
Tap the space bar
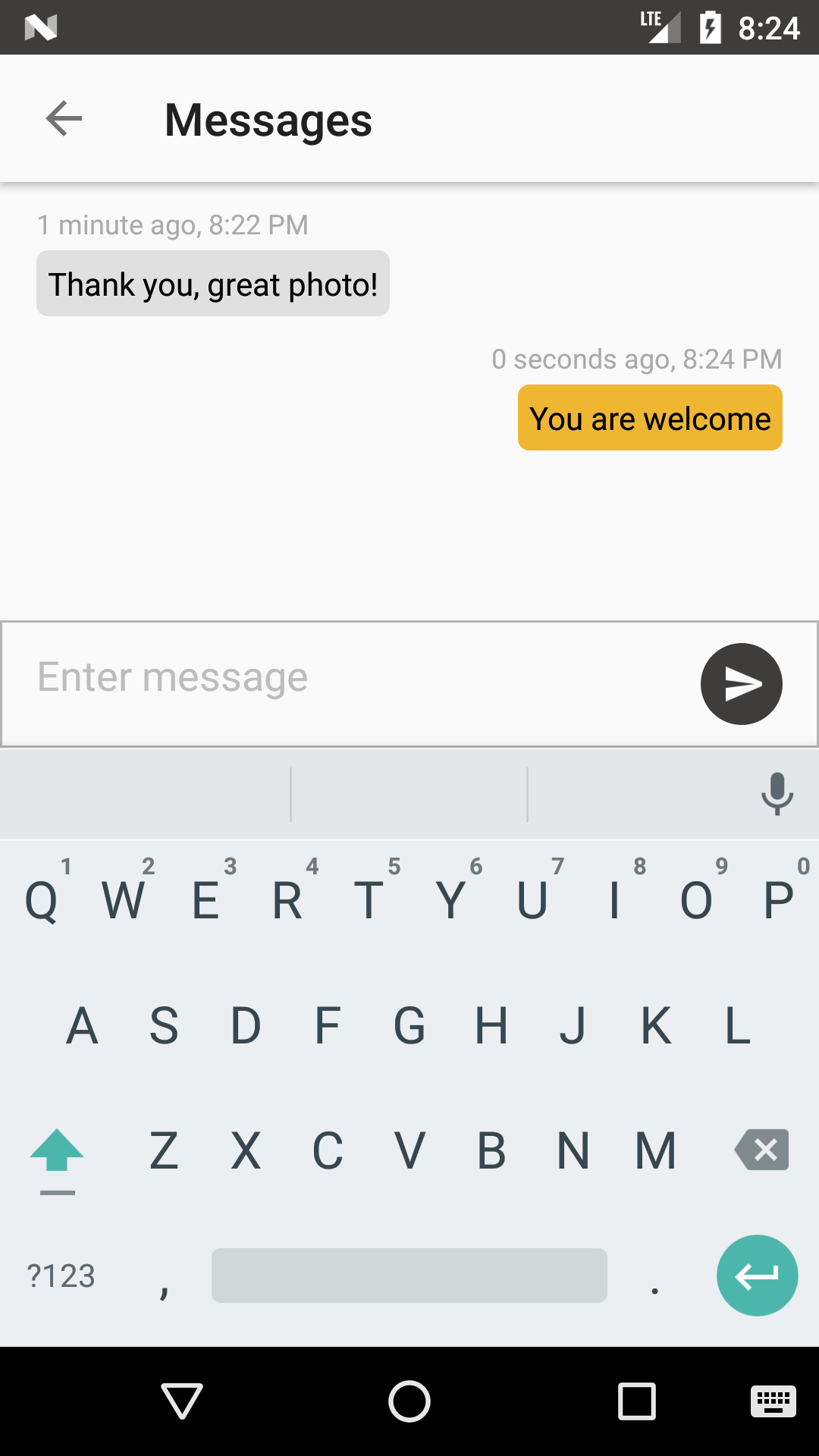(409, 1276)
